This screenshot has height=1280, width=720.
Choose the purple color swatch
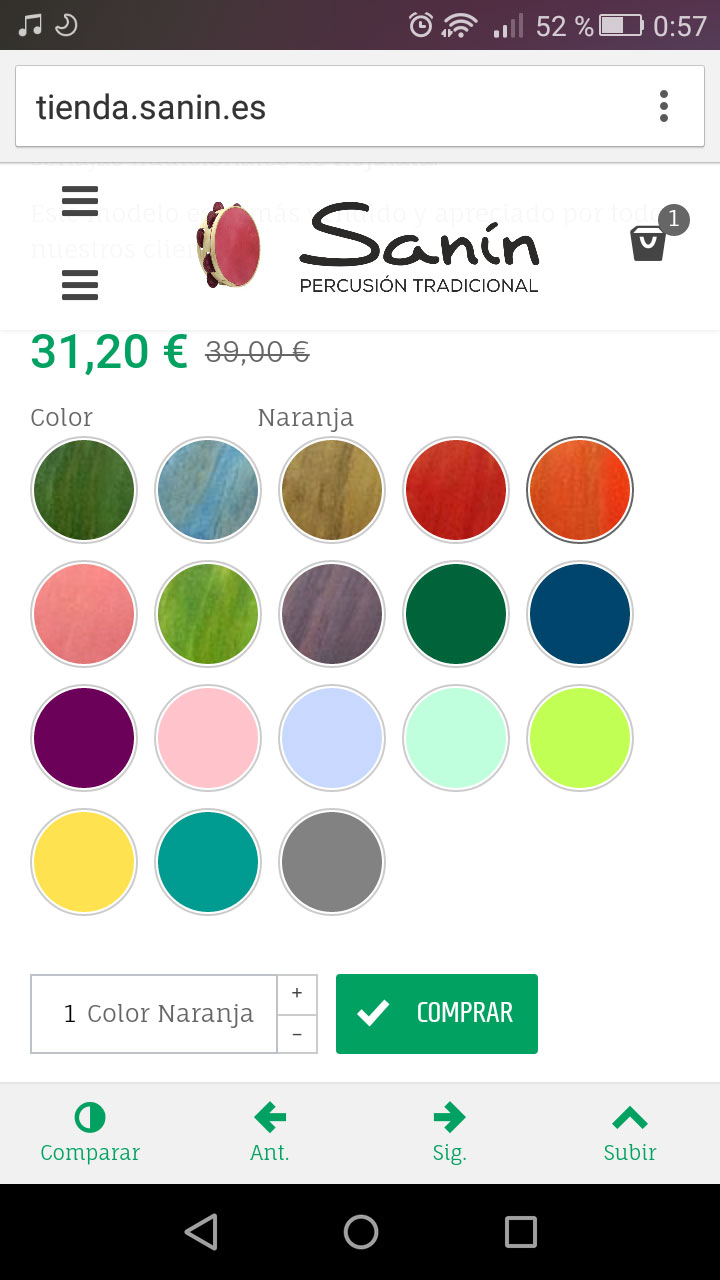84,738
